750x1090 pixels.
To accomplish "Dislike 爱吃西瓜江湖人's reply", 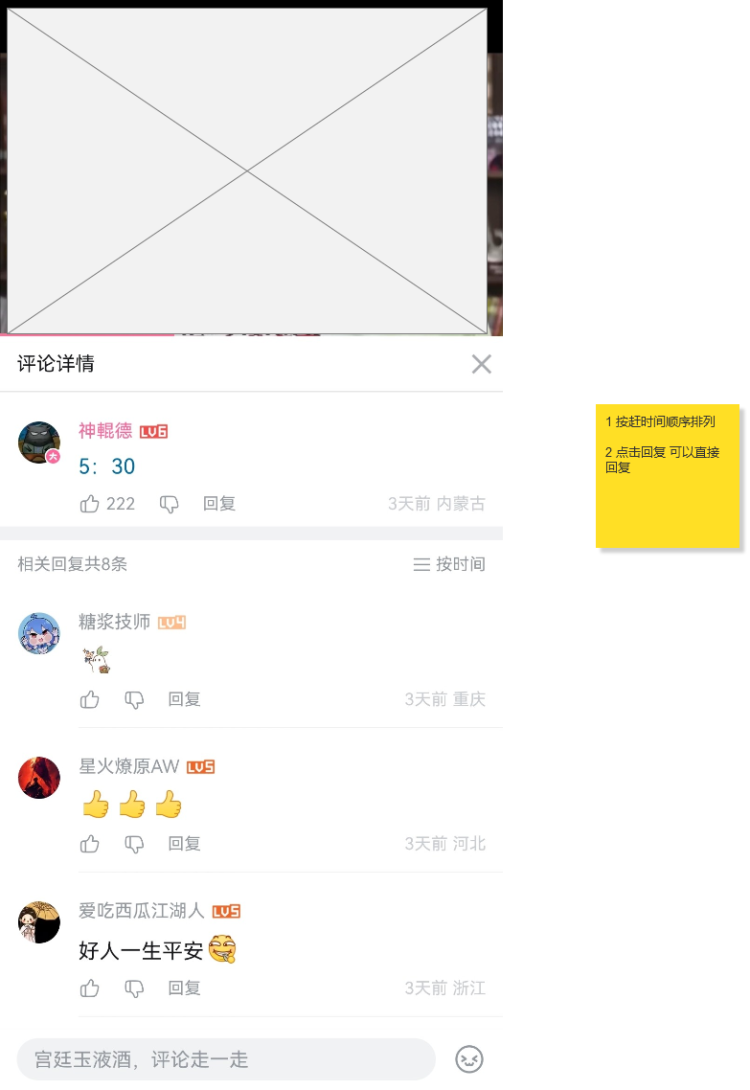I will 134,988.
